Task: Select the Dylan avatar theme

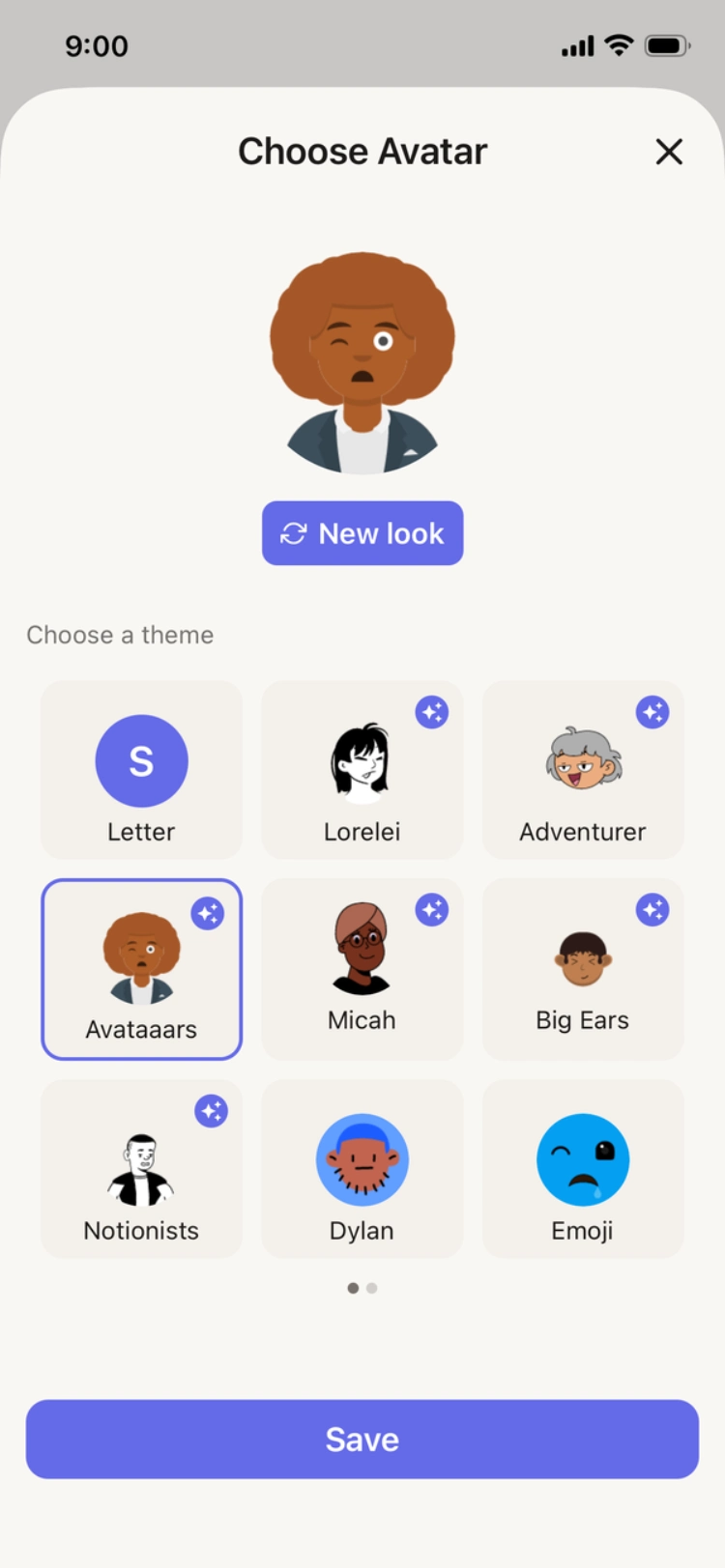Action: [x=362, y=1169]
